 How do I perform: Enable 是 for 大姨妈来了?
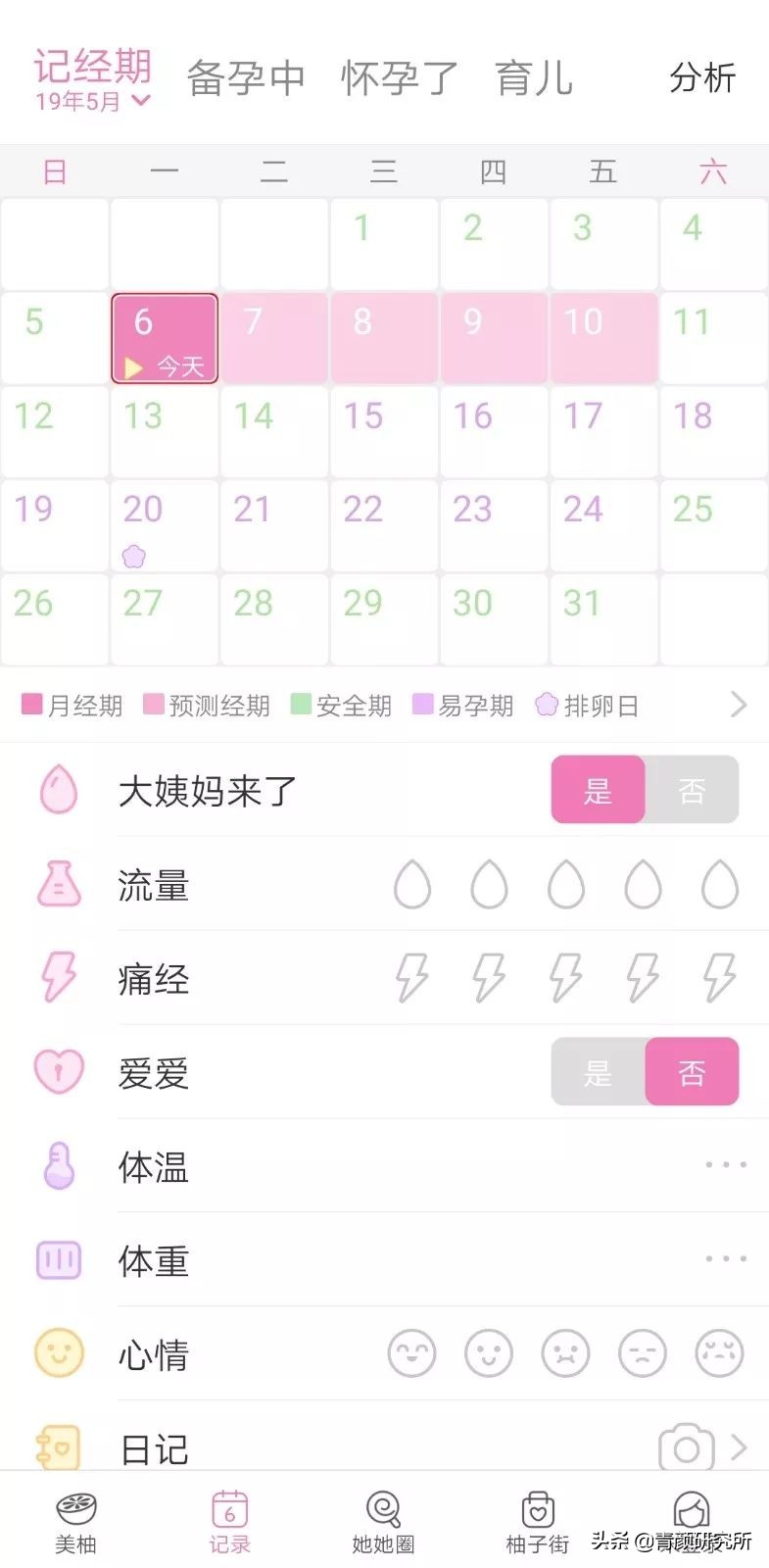[598, 790]
